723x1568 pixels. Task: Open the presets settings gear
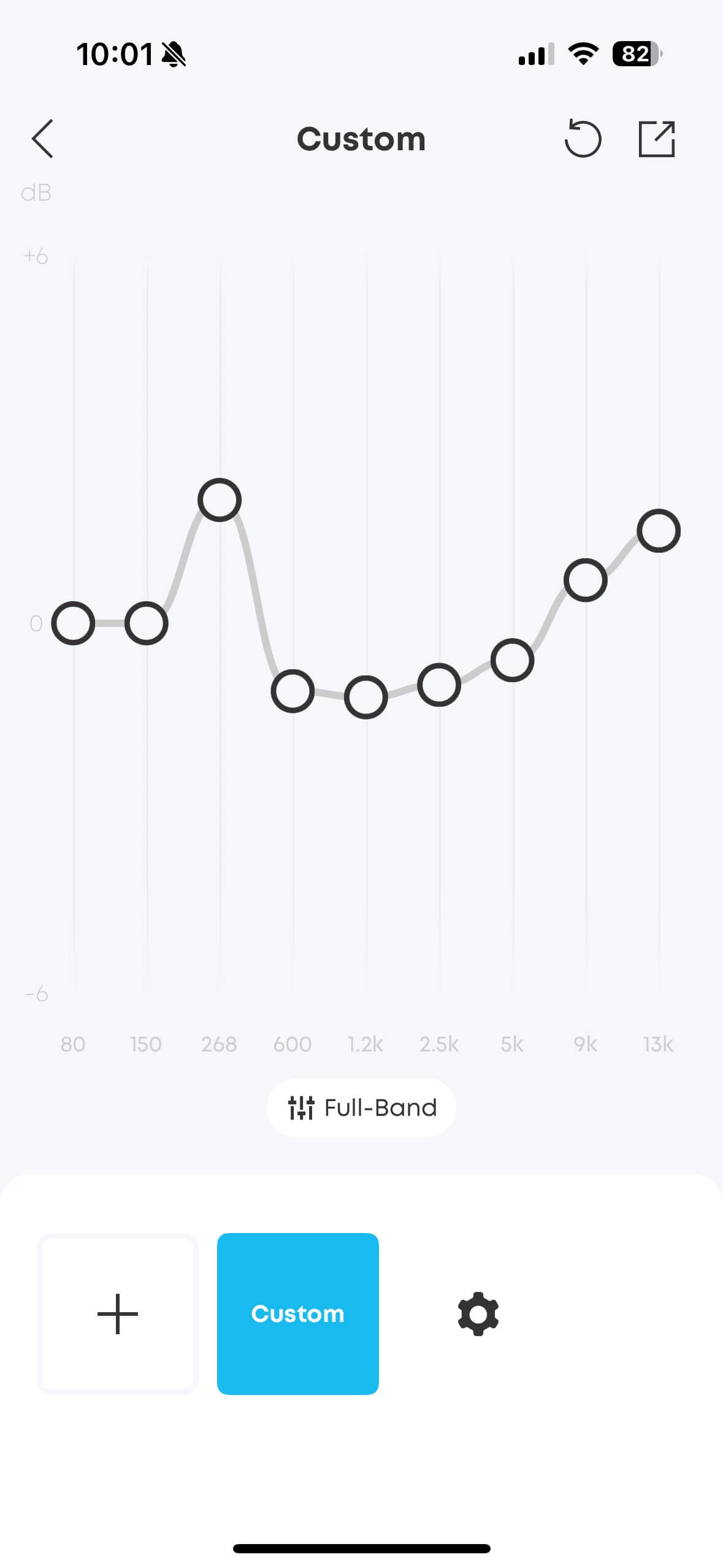point(478,1313)
